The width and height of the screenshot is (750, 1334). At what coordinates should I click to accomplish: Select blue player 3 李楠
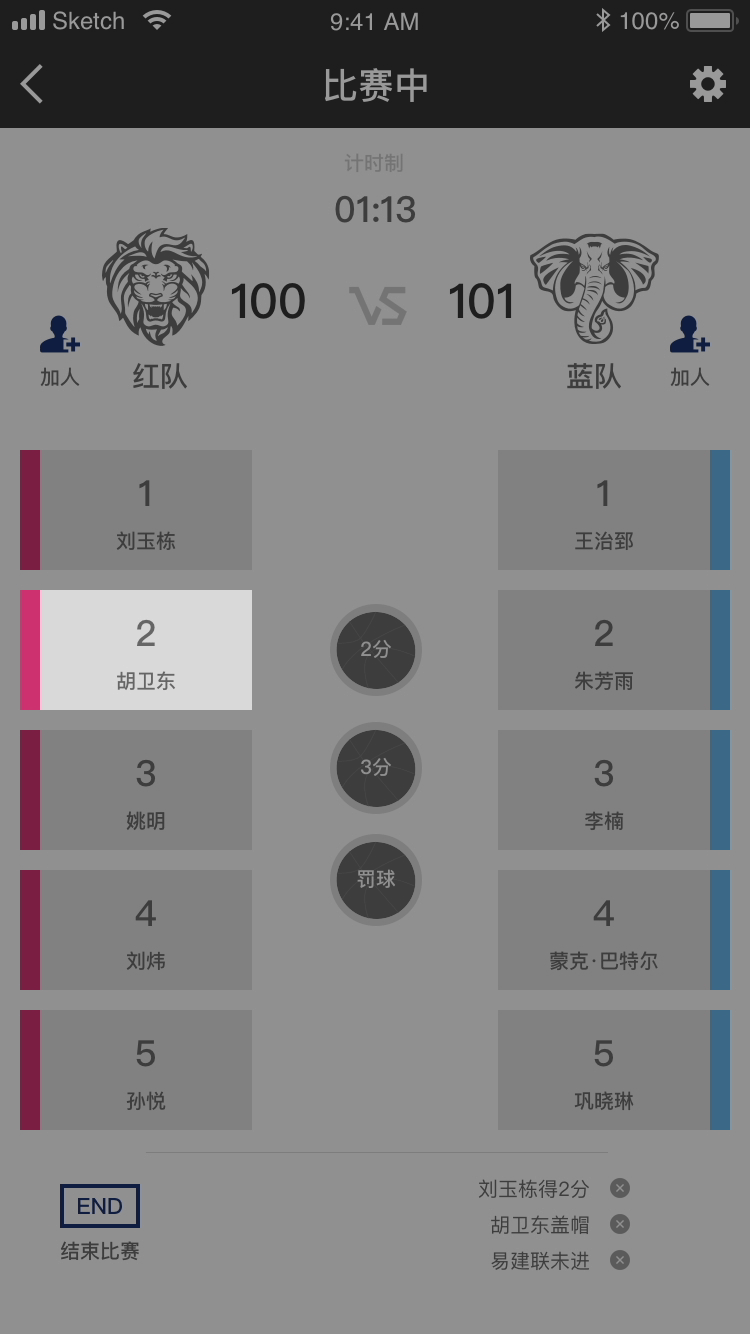click(614, 790)
